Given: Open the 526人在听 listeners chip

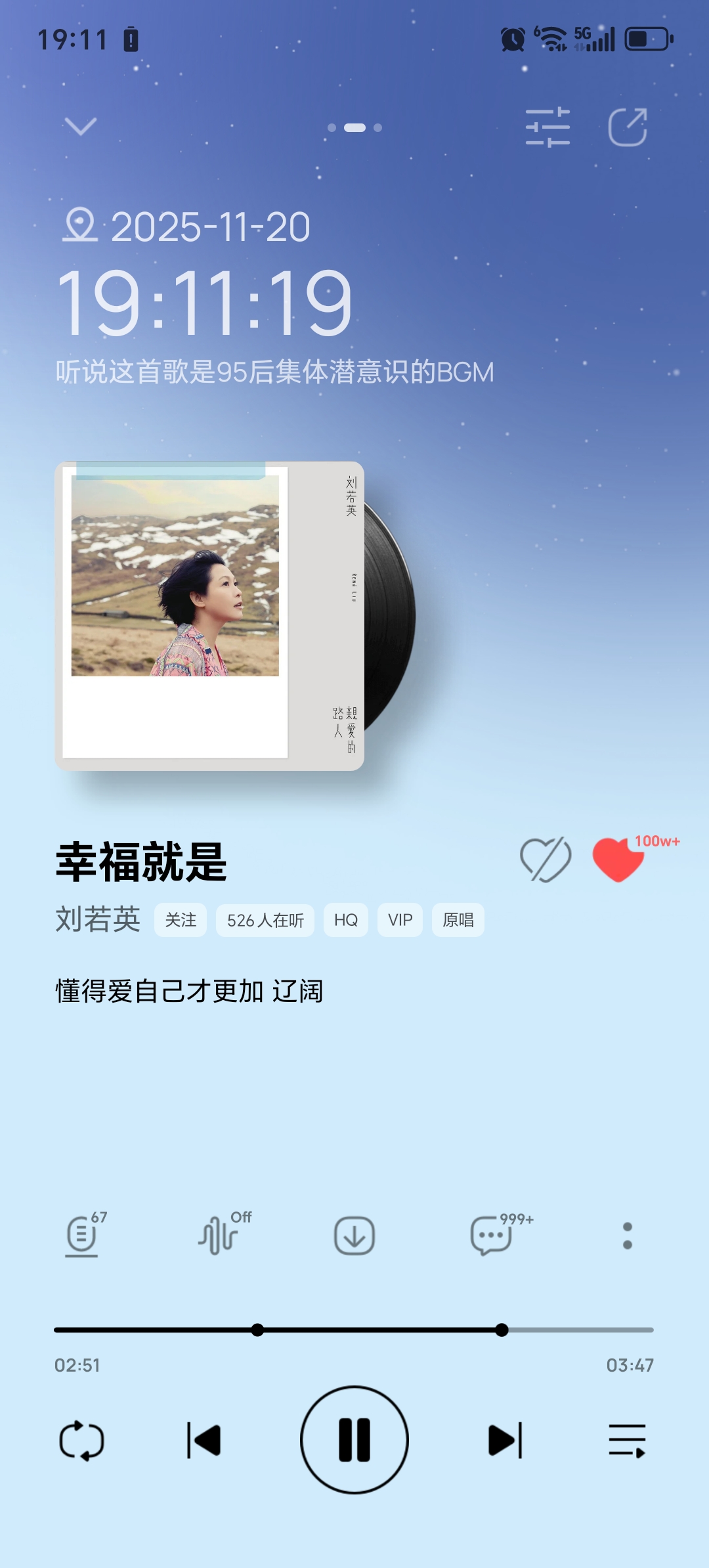Looking at the screenshot, I should pos(265,920).
